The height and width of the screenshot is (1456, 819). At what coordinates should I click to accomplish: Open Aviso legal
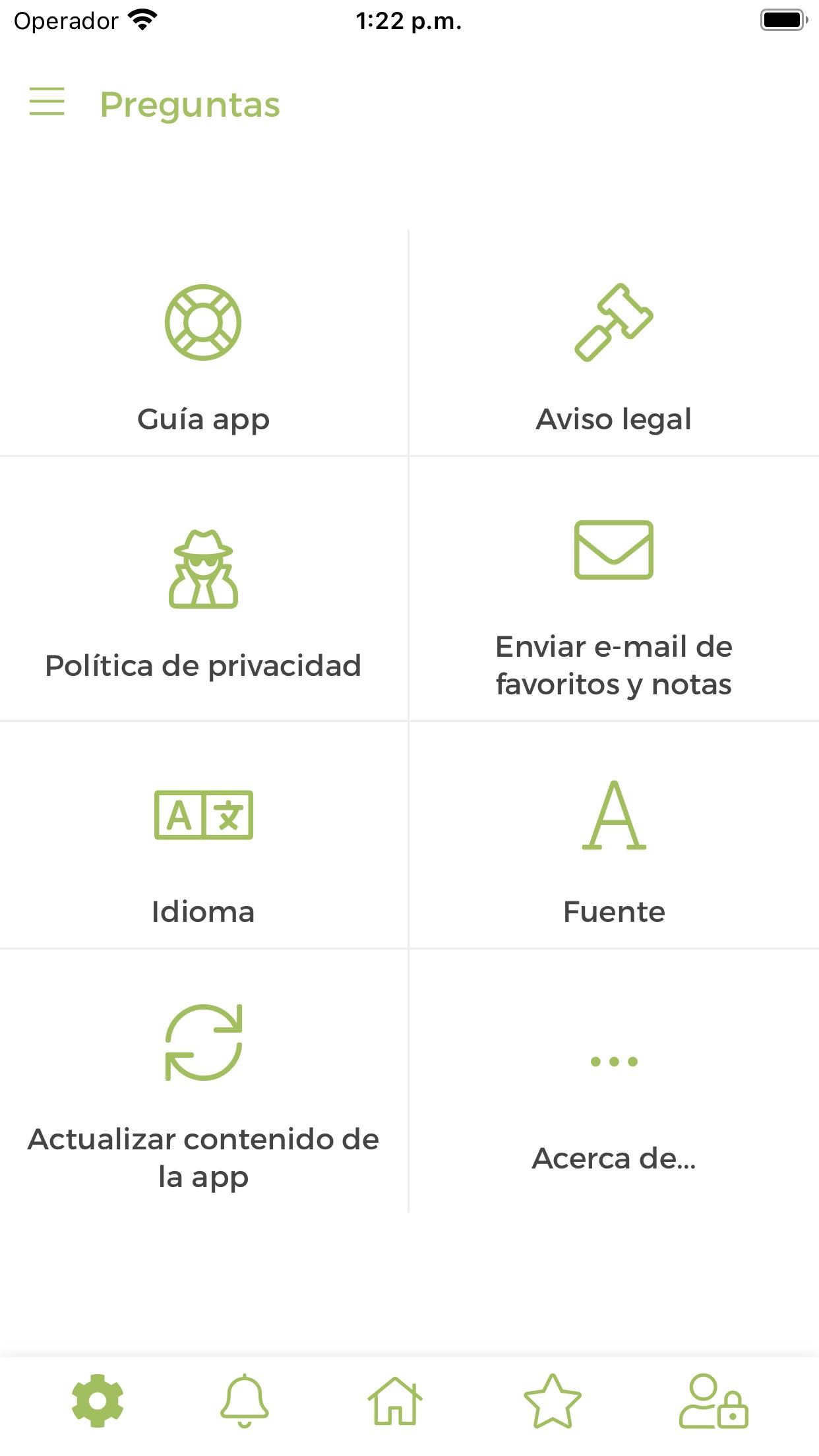tap(614, 343)
